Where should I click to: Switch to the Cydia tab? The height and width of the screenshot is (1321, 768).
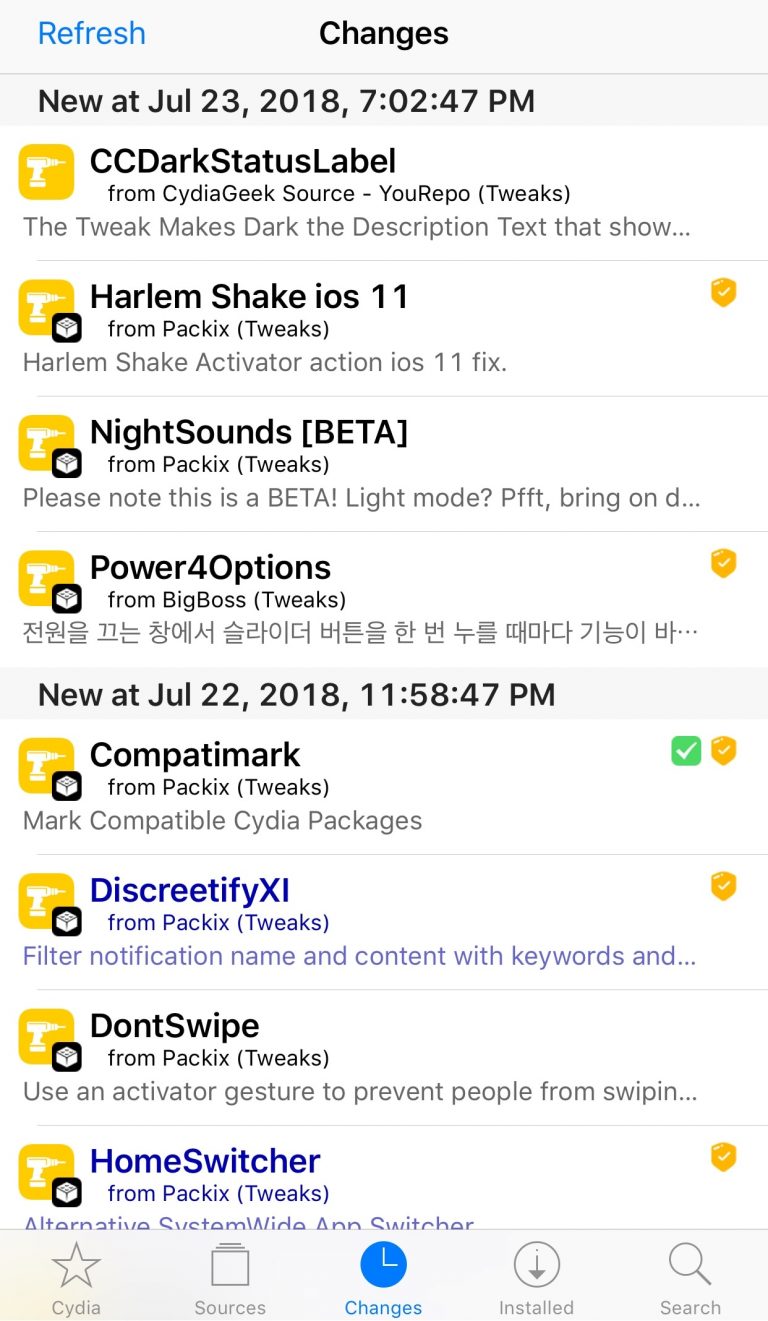(x=76, y=1278)
